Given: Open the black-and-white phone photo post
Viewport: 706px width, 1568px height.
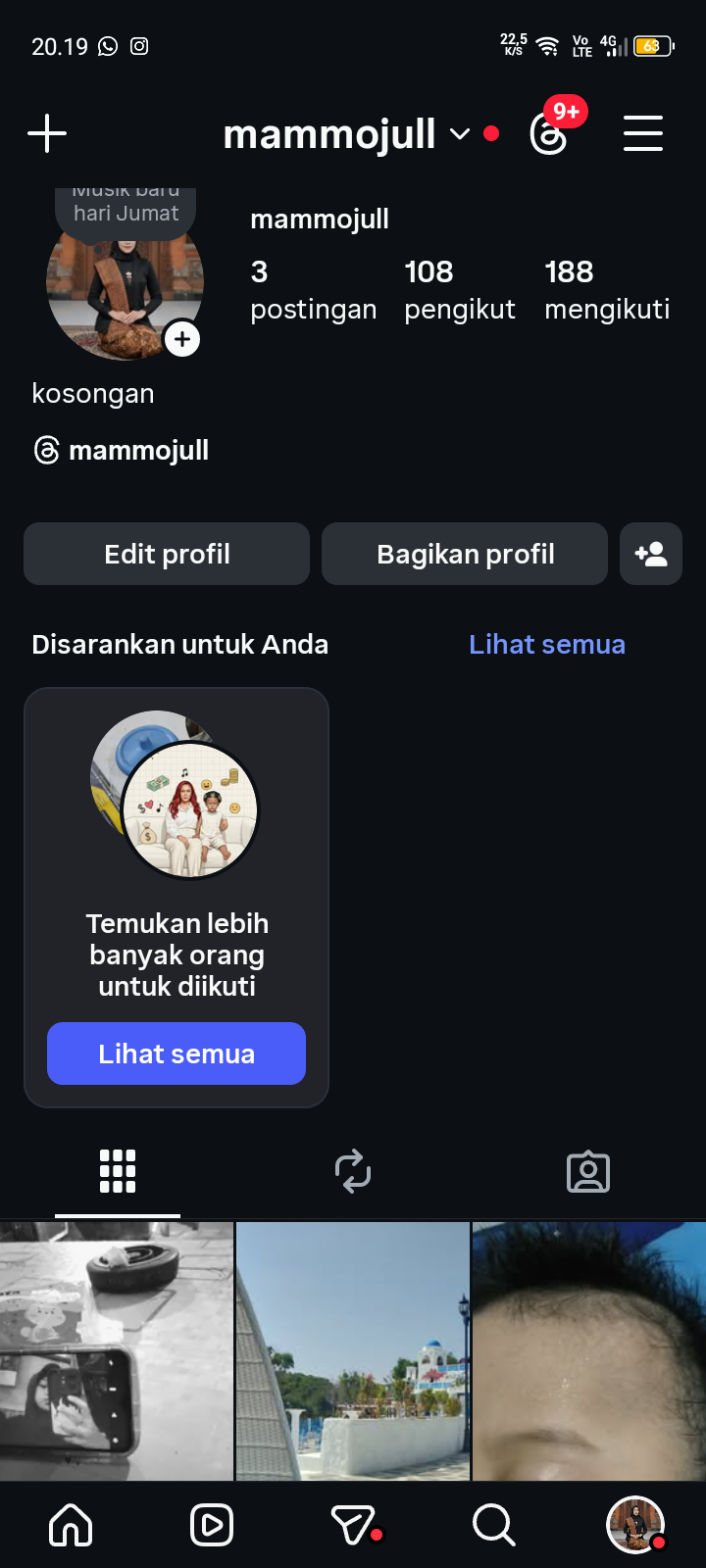Looking at the screenshot, I should tap(117, 1350).
